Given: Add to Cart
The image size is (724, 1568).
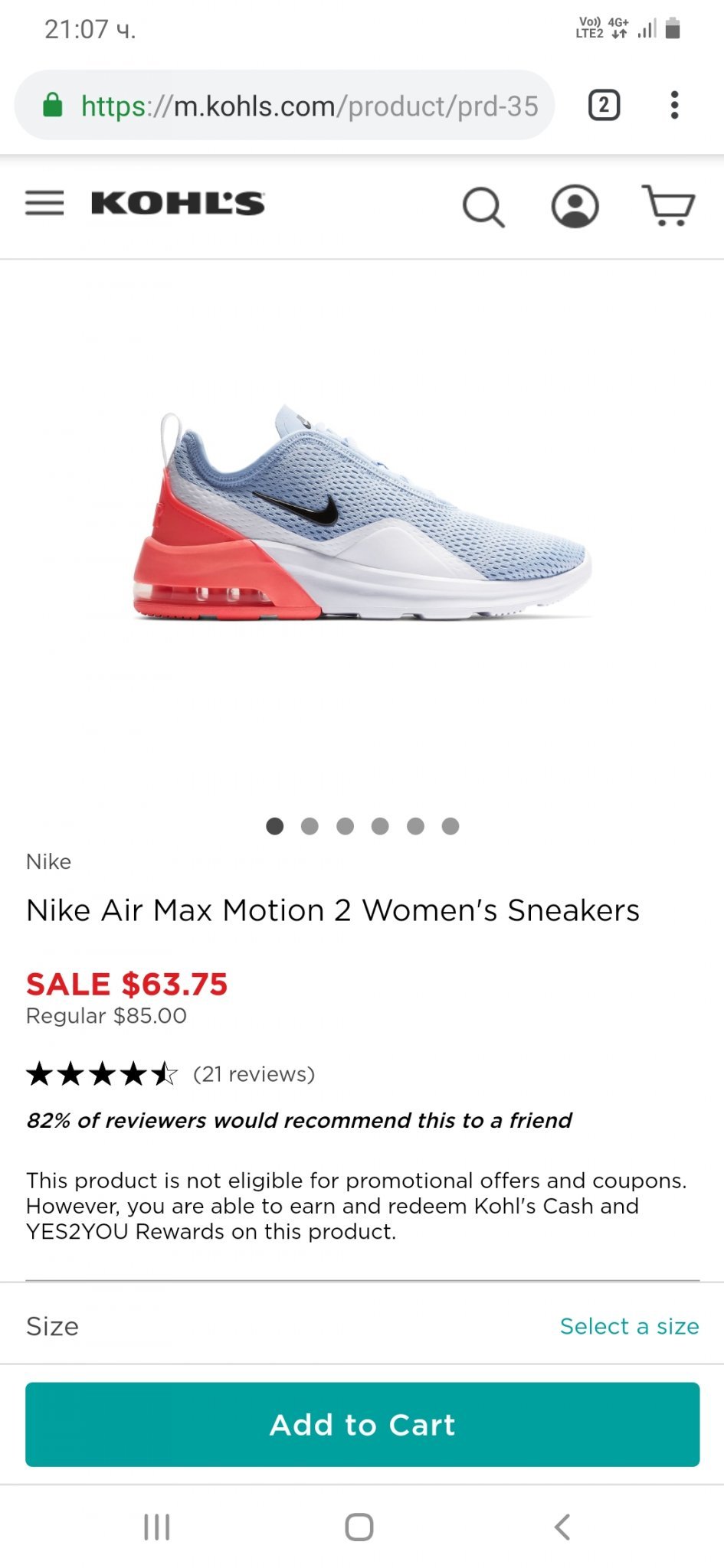Looking at the screenshot, I should coord(362,1425).
